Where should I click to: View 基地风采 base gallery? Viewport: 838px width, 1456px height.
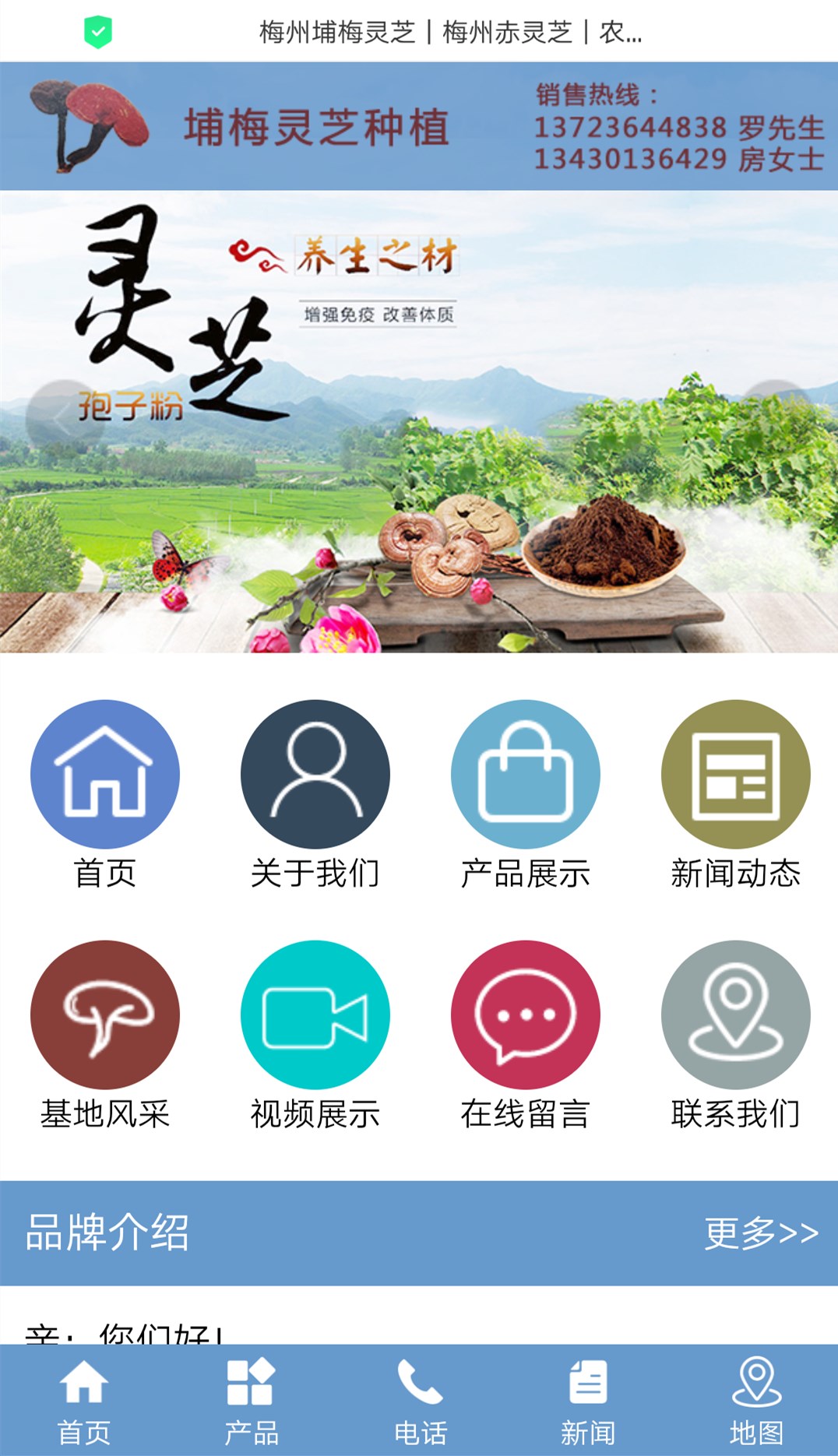pyautogui.click(x=104, y=1015)
